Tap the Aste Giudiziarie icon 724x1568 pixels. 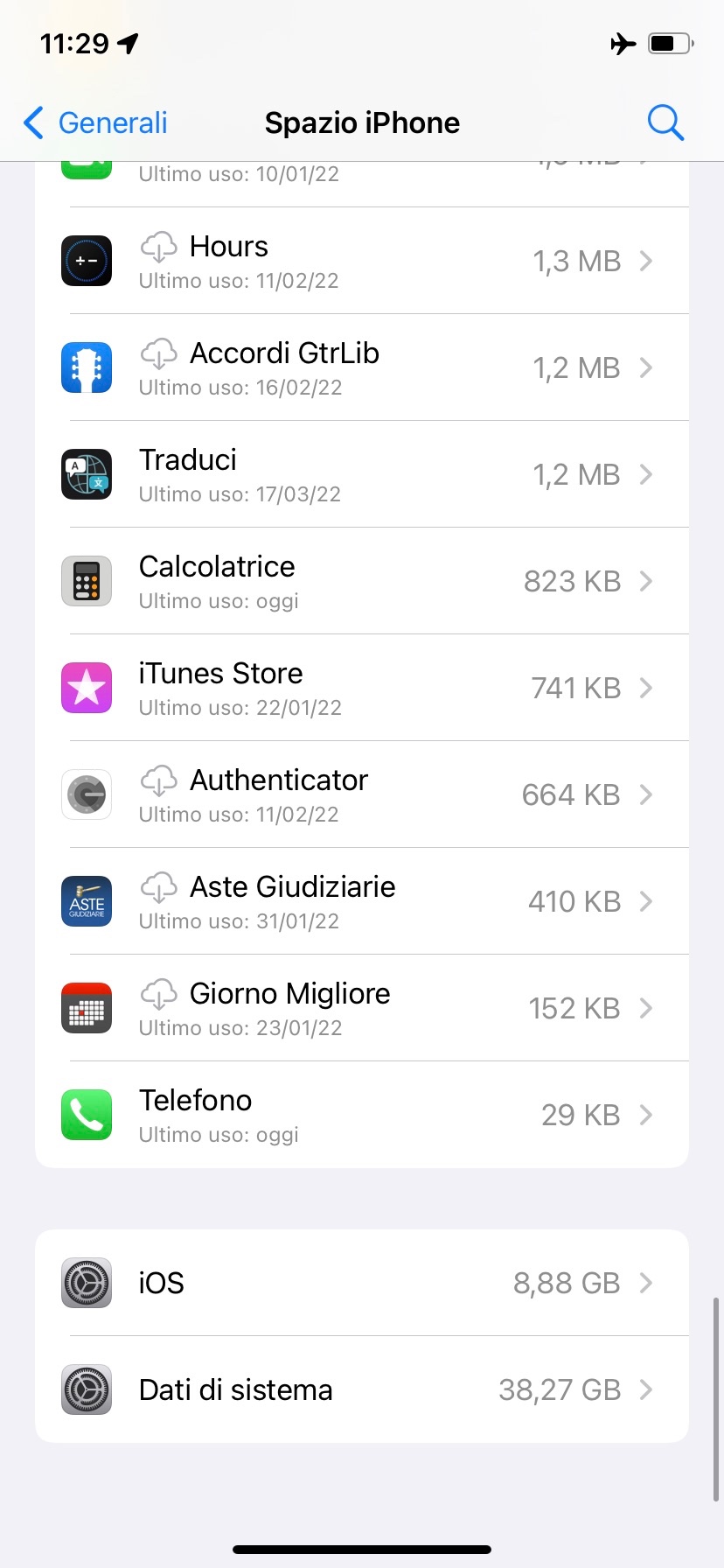[x=86, y=901]
